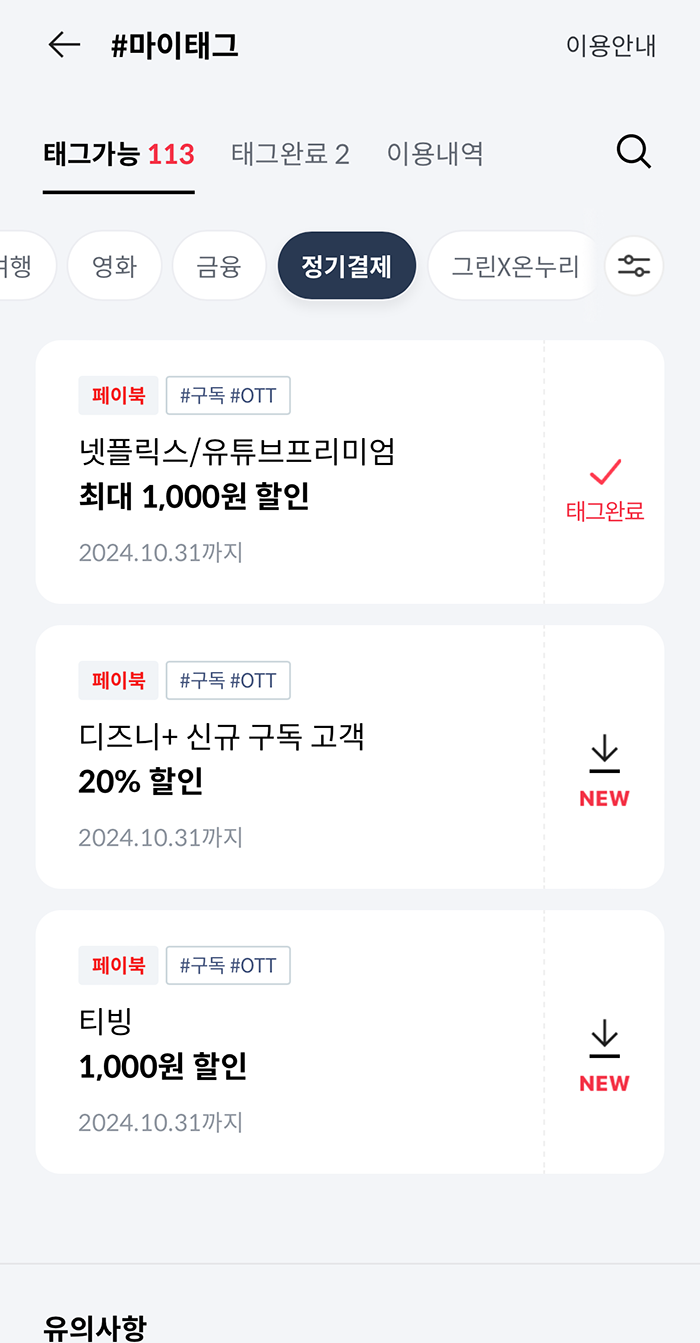
Task: Open the 넷플릭스/유튜브프리미엄 discount card
Action: [290, 472]
